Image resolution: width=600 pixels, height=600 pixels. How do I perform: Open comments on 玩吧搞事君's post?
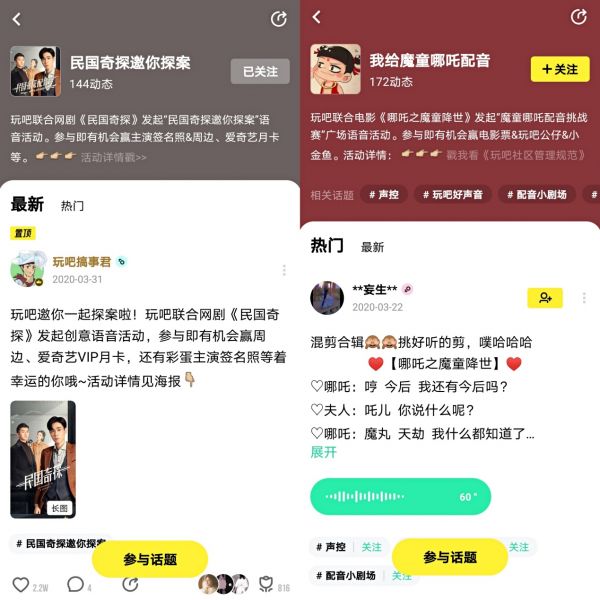74,584
